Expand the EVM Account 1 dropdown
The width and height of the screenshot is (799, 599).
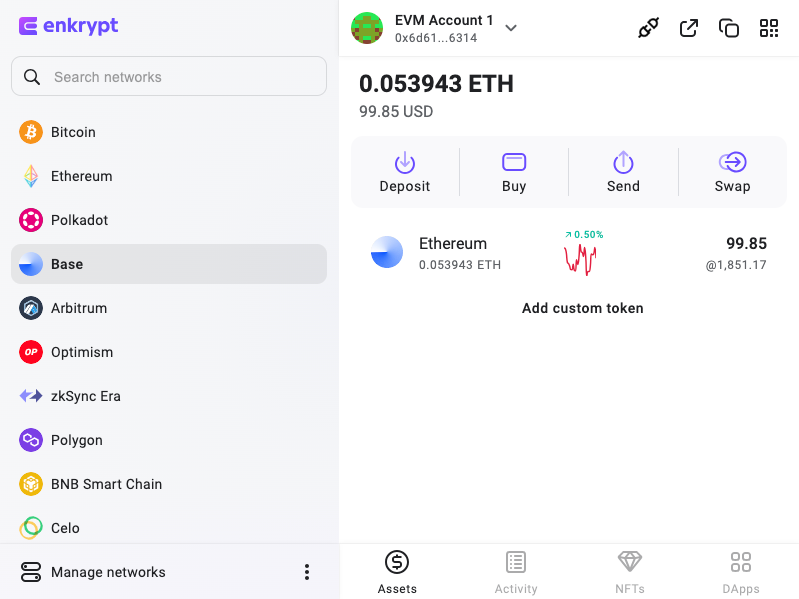[x=511, y=28]
